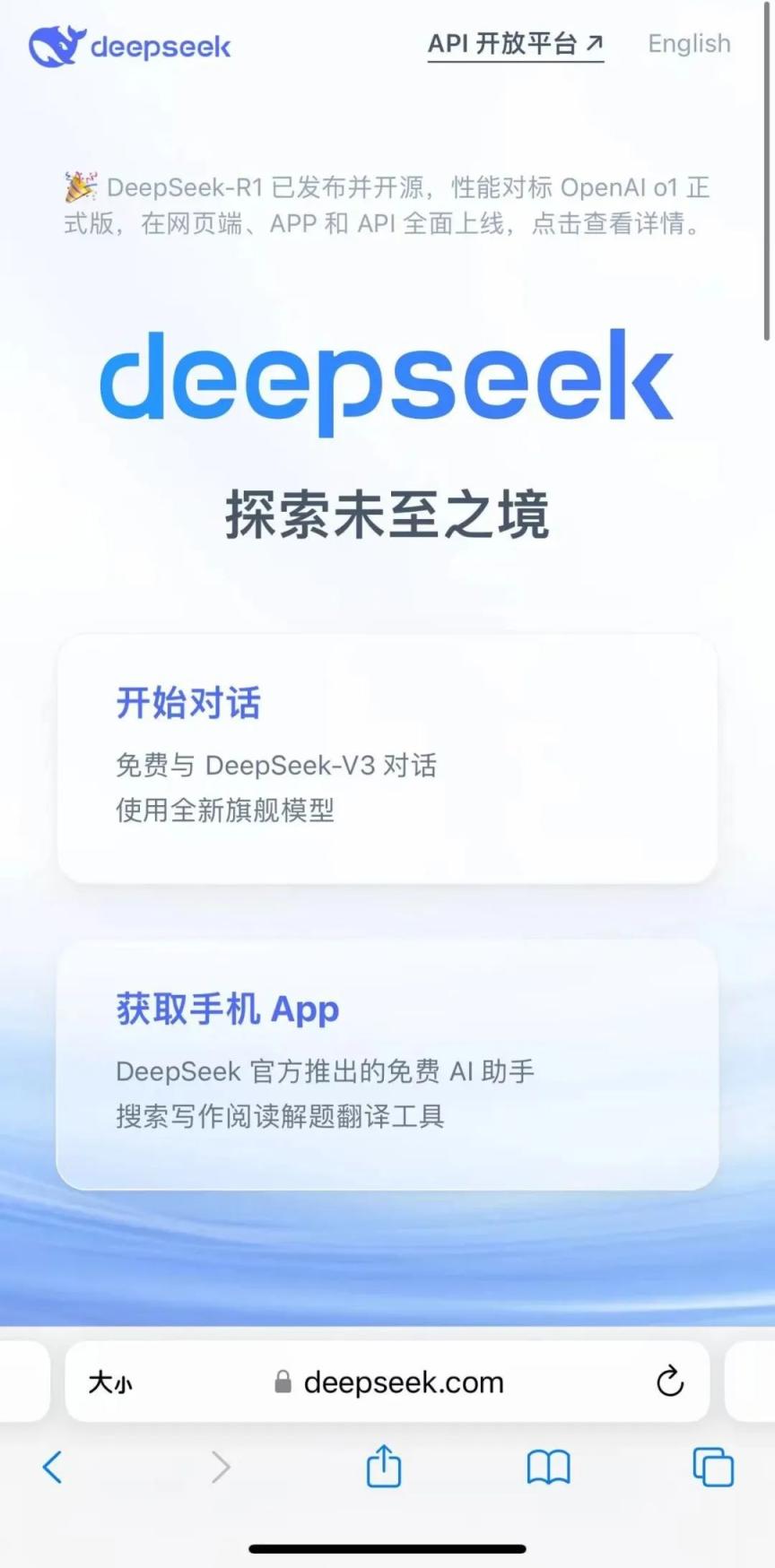
Task: Show all open tabs
Action: (713, 1468)
